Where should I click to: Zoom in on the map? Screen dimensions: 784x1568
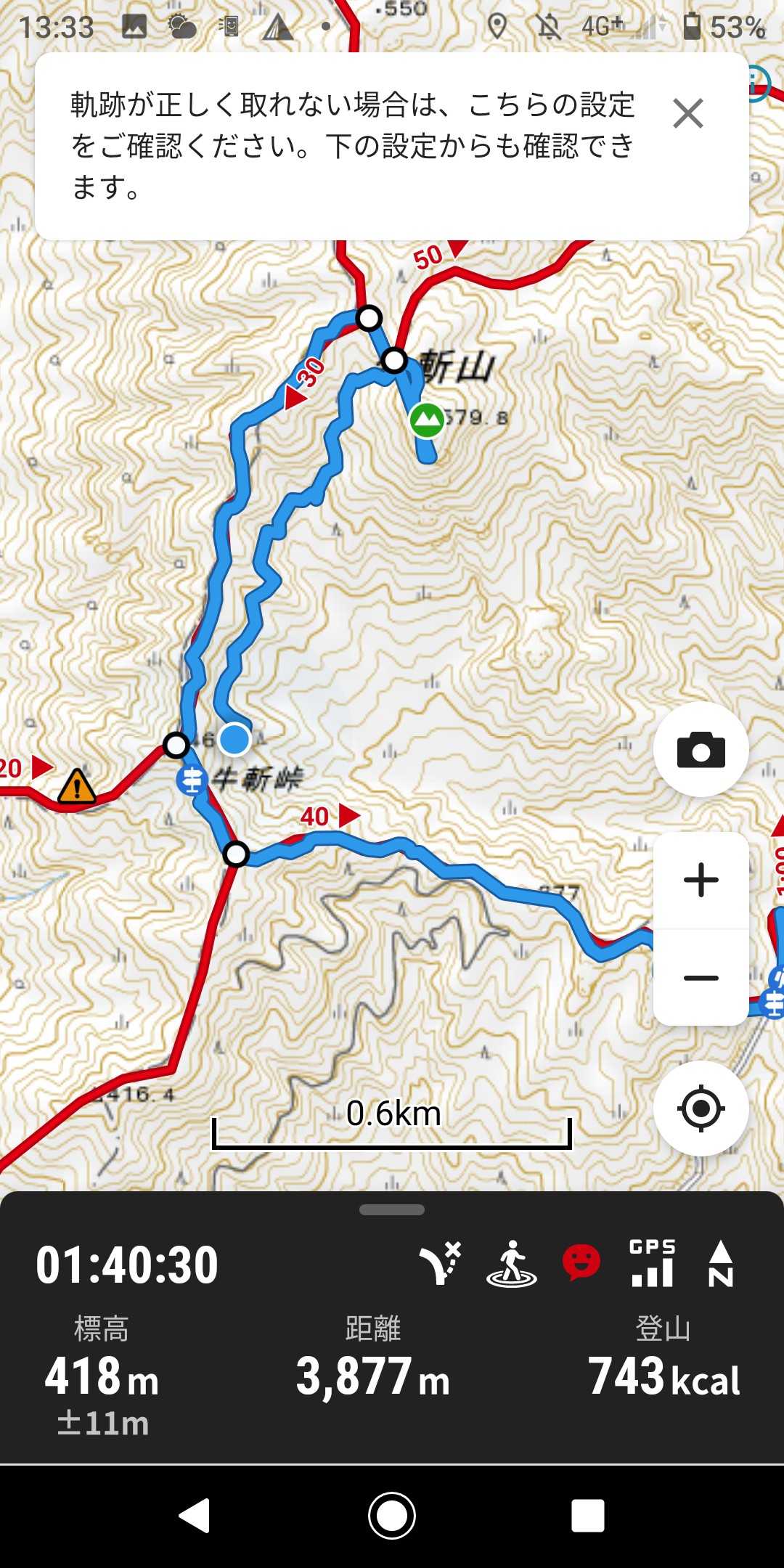point(701,880)
